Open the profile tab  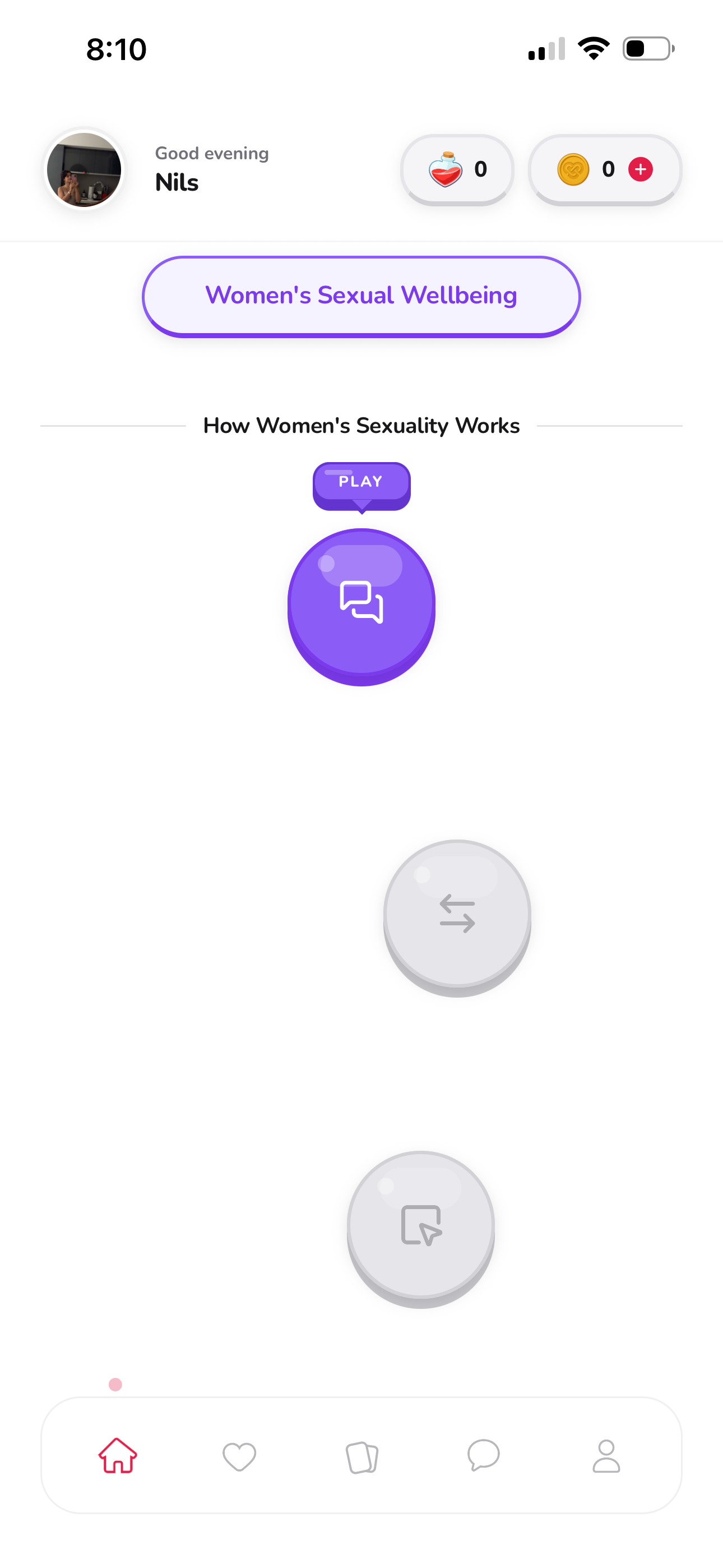click(x=605, y=1456)
